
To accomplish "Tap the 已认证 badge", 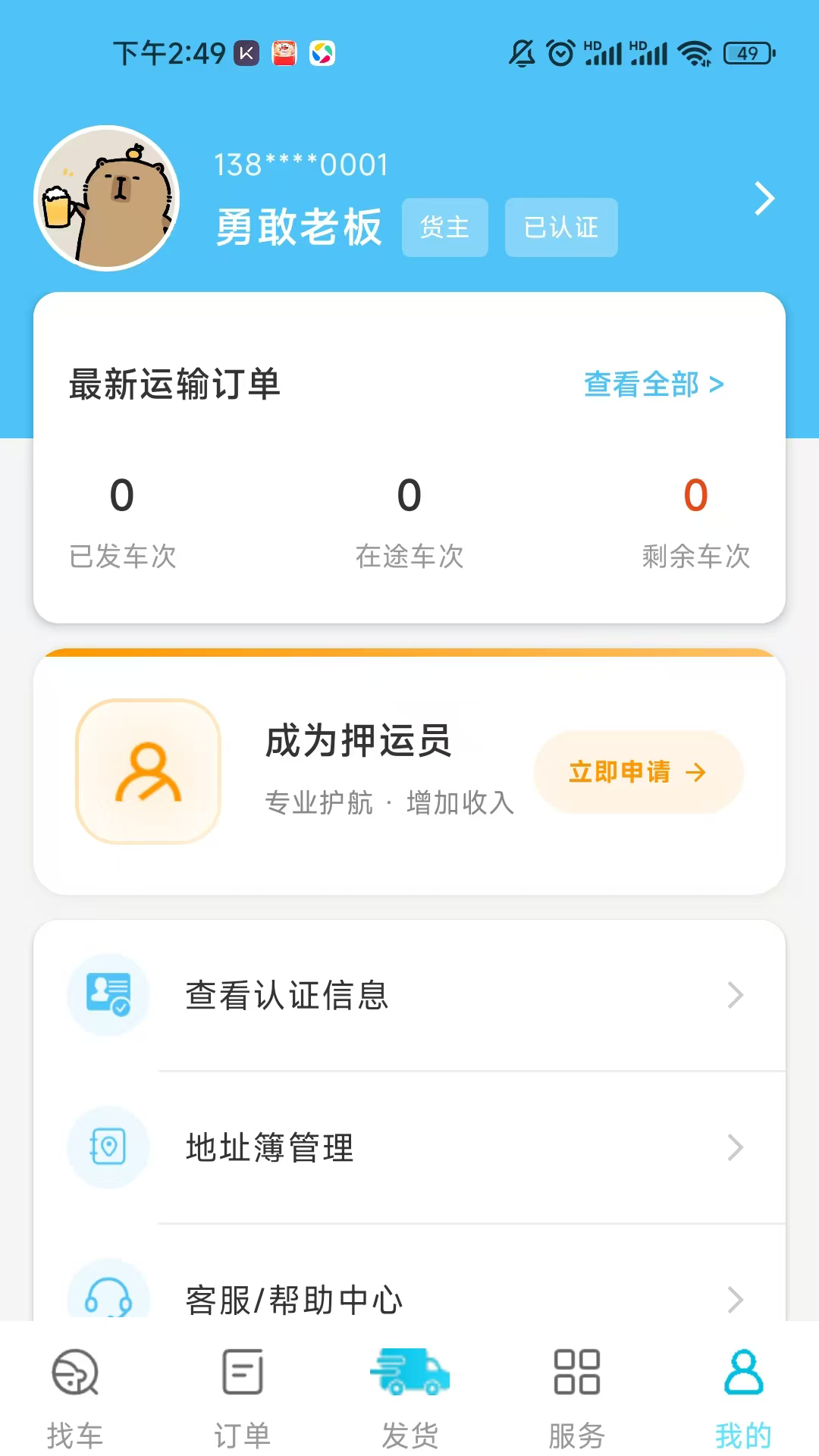I will (561, 227).
